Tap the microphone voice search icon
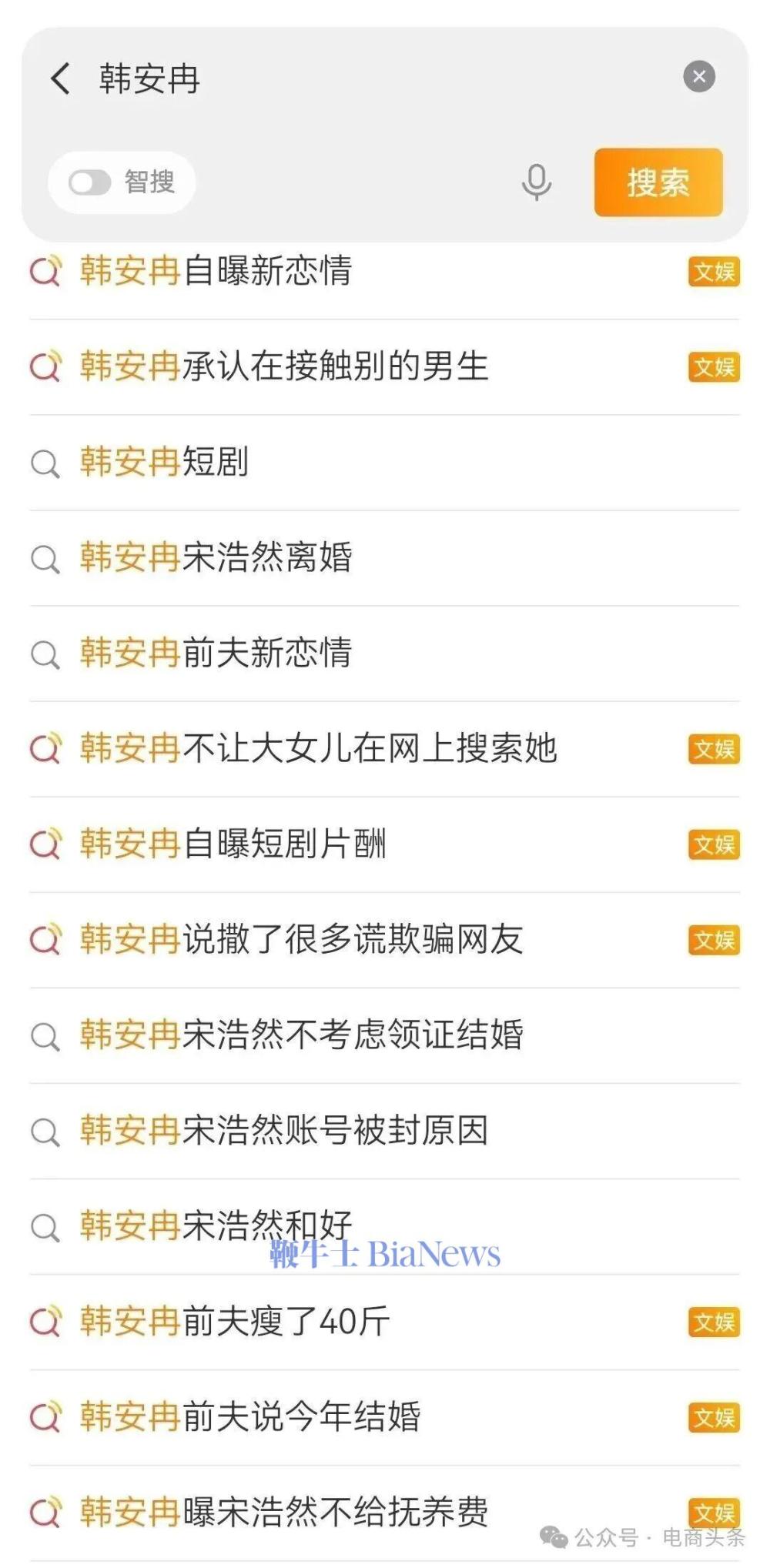770x1568 pixels. click(x=536, y=182)
